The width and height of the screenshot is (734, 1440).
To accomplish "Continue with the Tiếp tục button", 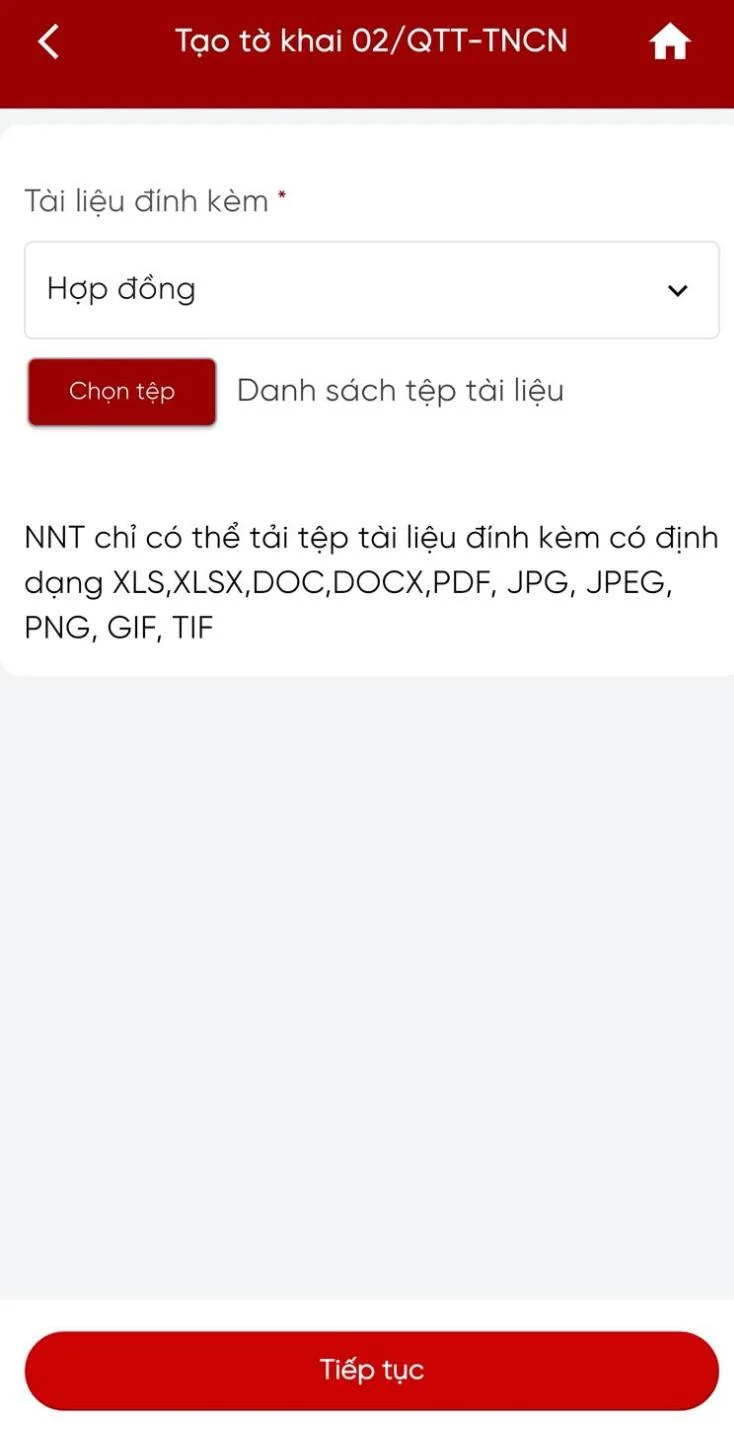I will pyautogui.click(x=372, y=1370).
